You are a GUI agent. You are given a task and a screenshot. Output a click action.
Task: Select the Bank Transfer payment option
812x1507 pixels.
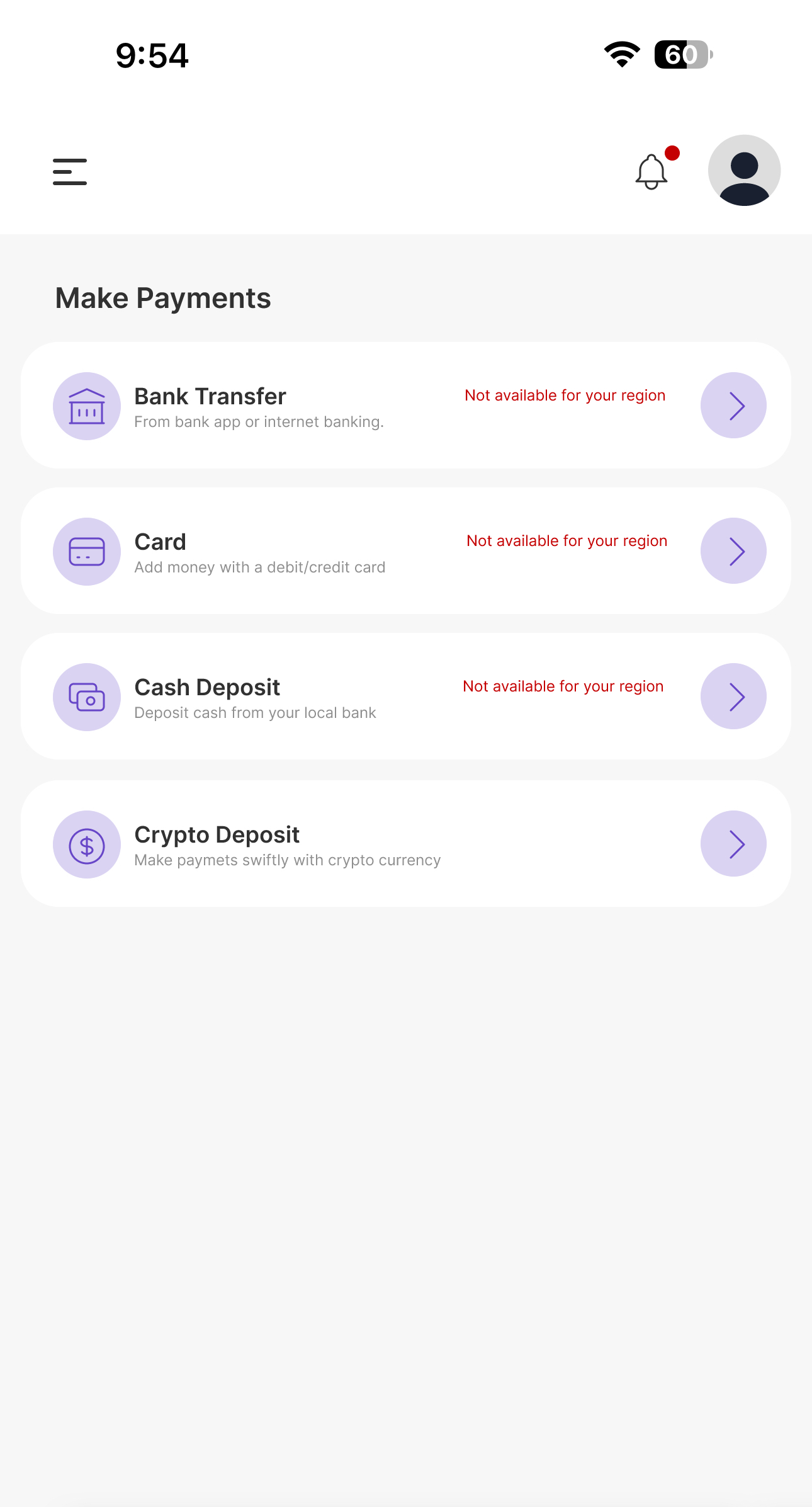click(406, 405)
